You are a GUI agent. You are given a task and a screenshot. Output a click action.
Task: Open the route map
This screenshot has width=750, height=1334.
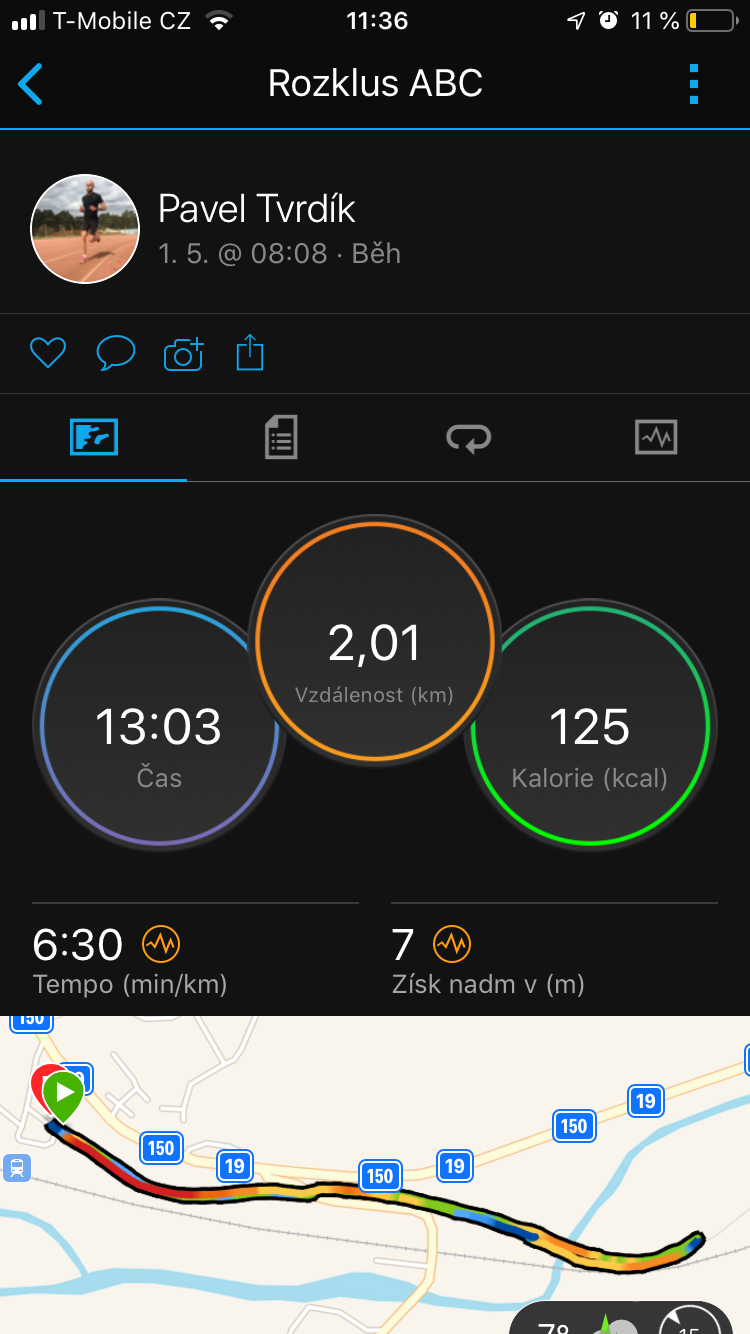(x=375, y=1175)
